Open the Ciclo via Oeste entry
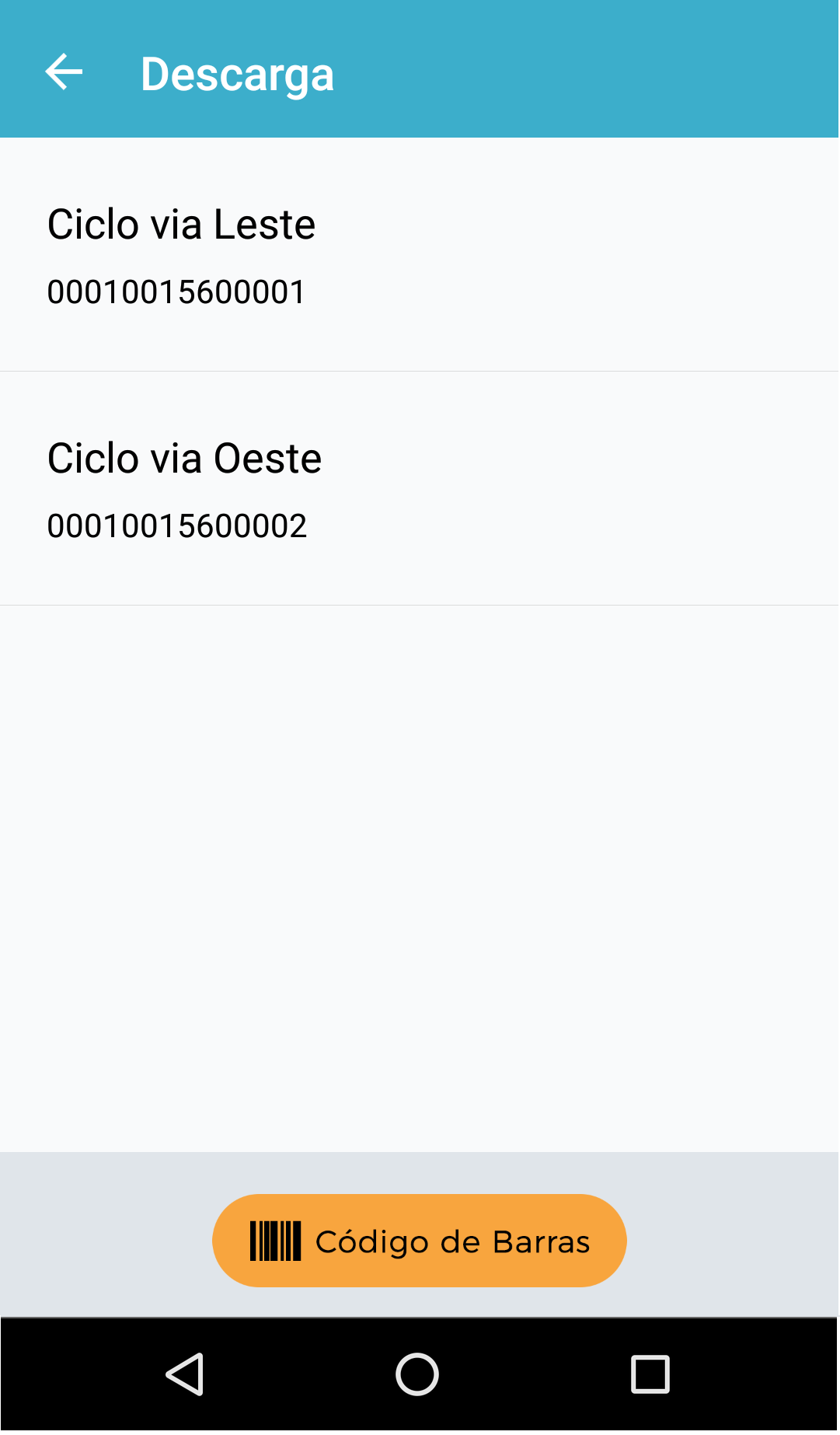 420,489
